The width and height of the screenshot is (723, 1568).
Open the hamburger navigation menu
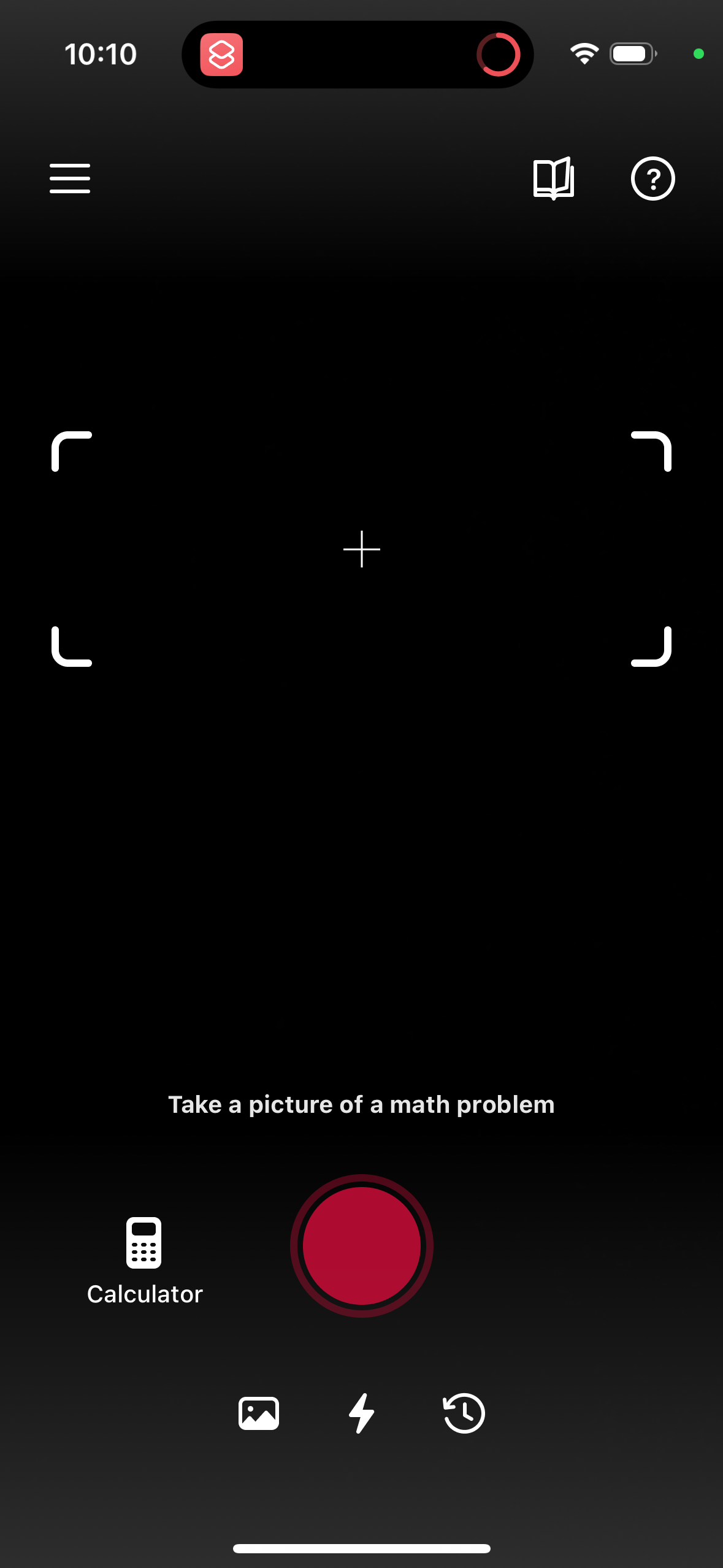(69, 179)
